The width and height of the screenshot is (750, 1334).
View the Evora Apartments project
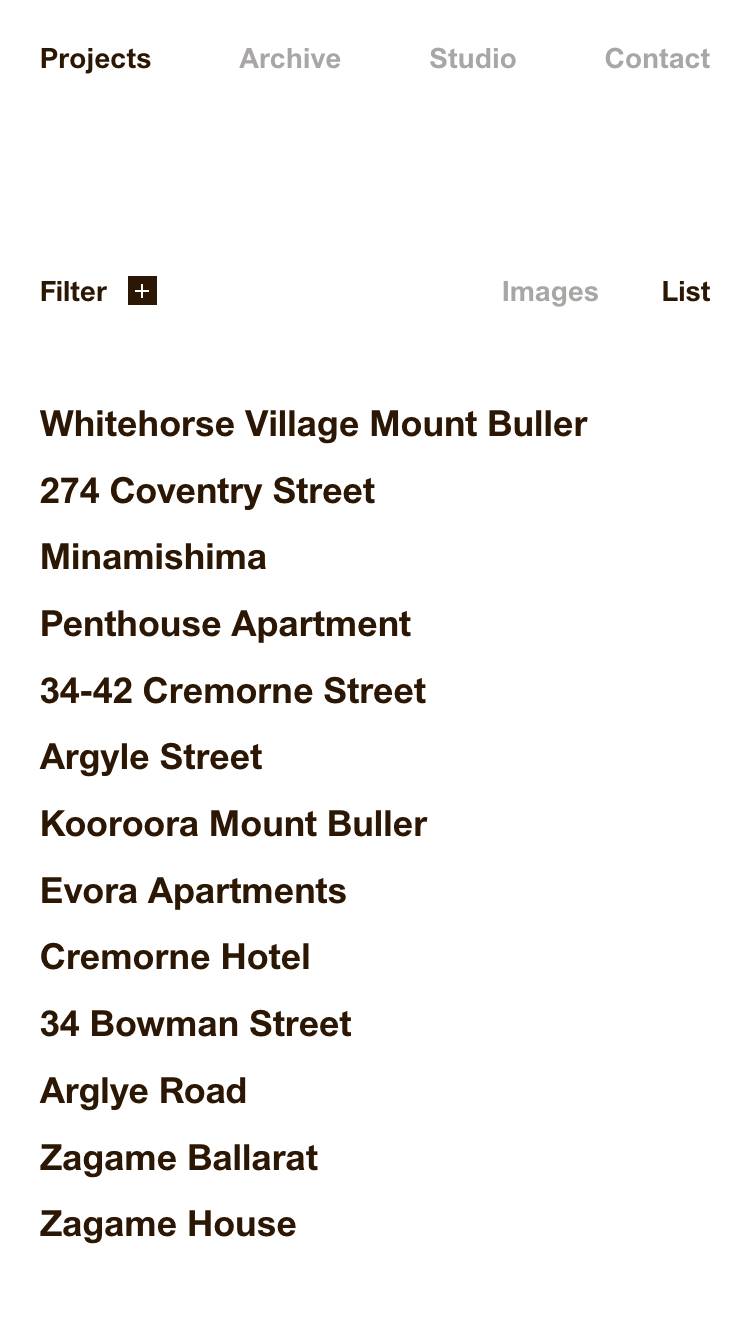point(193,891)
